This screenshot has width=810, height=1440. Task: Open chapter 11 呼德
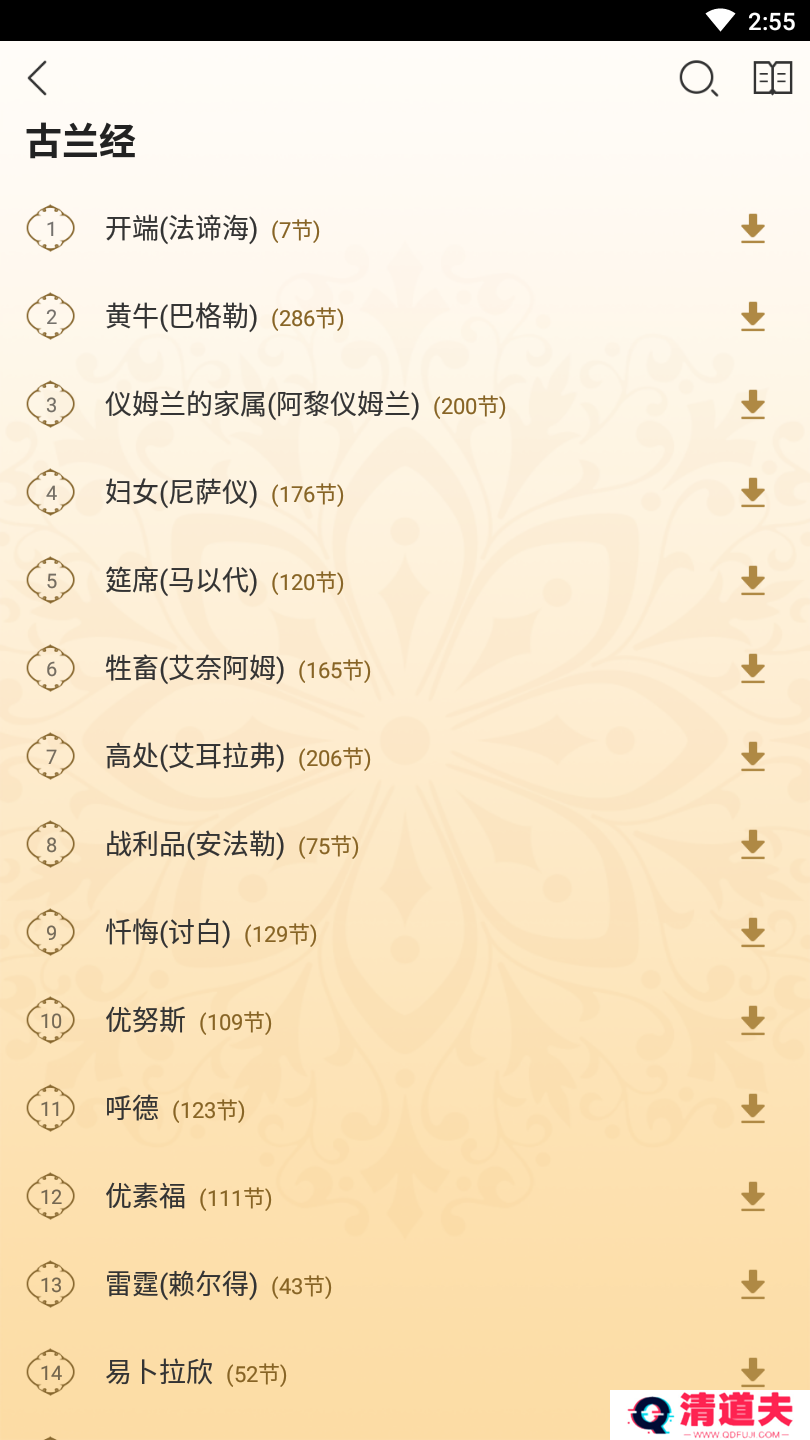pyautogui.click(x=132, y=1109)
